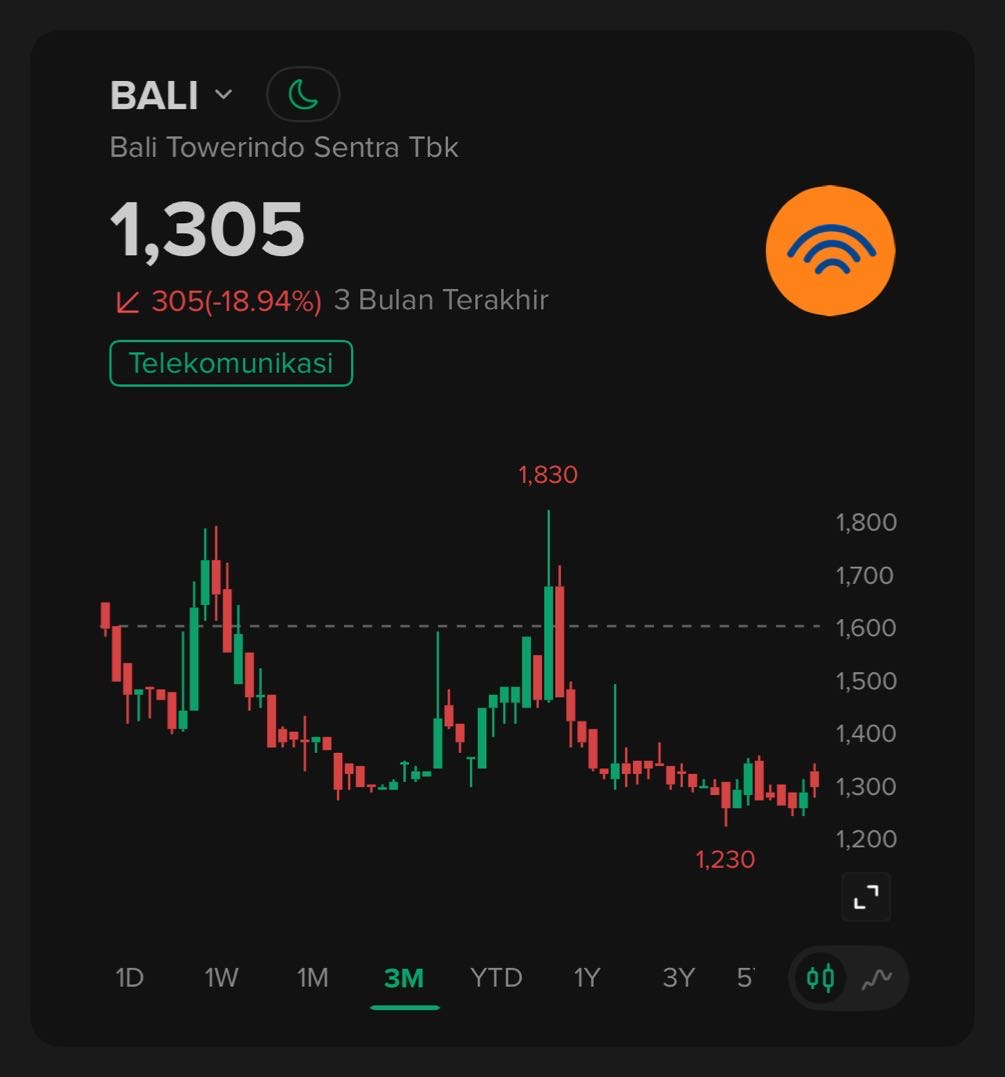Show the 1M price history
The image size is (1005, 1077).
(313, 977)
